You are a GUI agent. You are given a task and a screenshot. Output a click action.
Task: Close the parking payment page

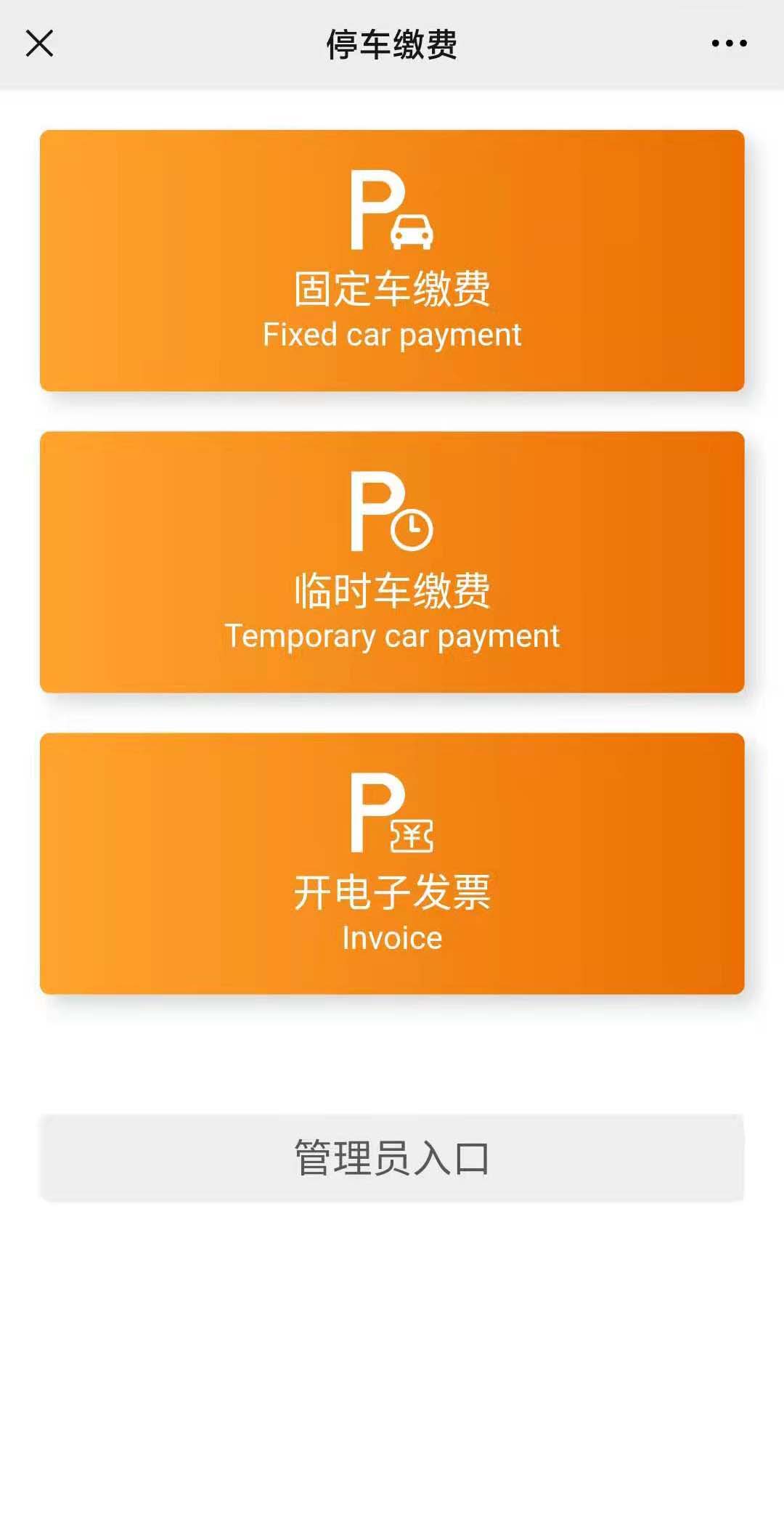coord(39,44)
